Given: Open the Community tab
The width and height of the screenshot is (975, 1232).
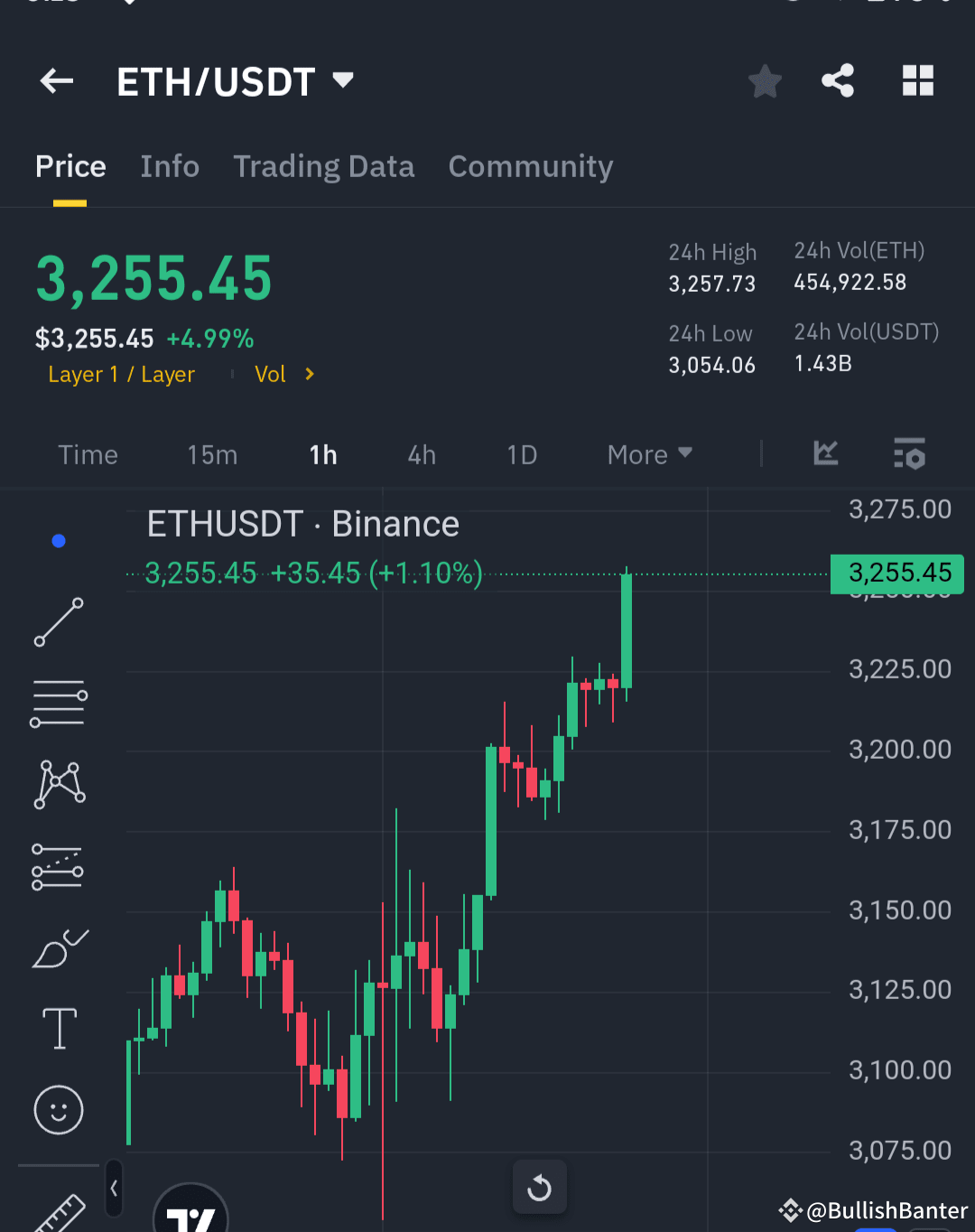Looking at the screenshot, I should [530, 166].
